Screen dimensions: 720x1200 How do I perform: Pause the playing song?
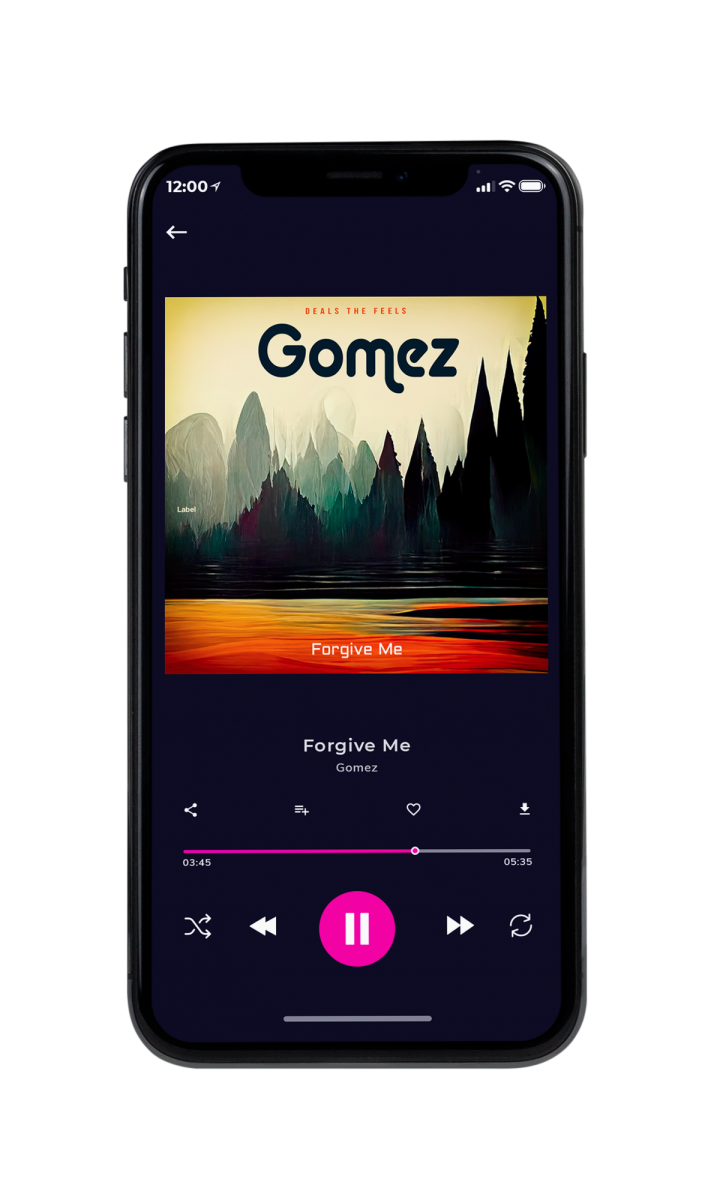click(x=357, y=928)
